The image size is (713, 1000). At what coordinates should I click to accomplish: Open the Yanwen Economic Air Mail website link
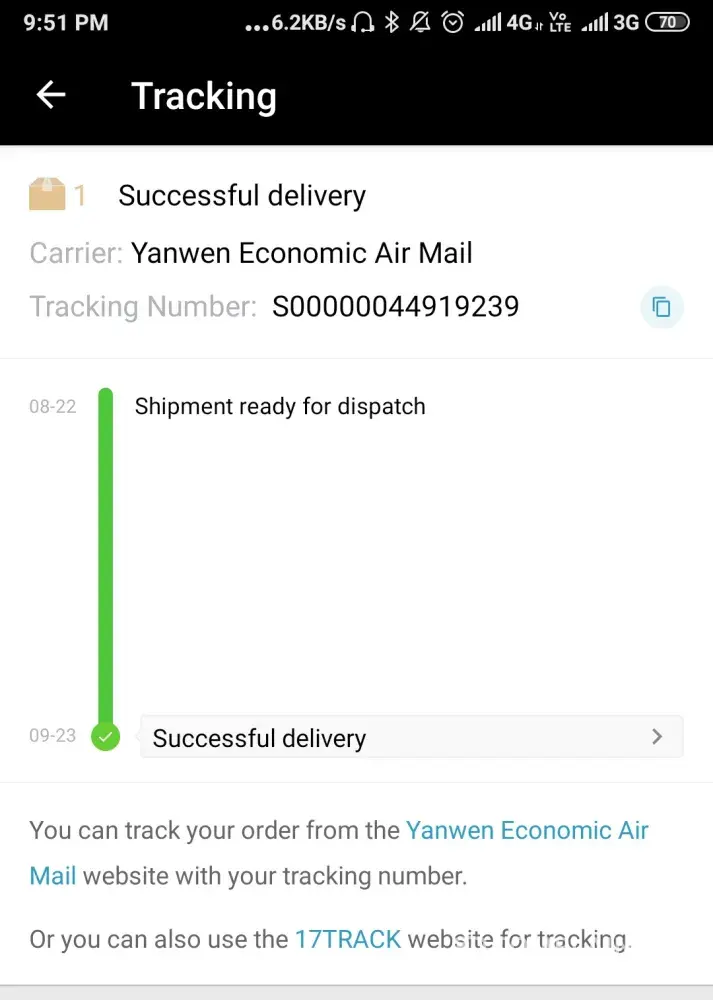527,831
